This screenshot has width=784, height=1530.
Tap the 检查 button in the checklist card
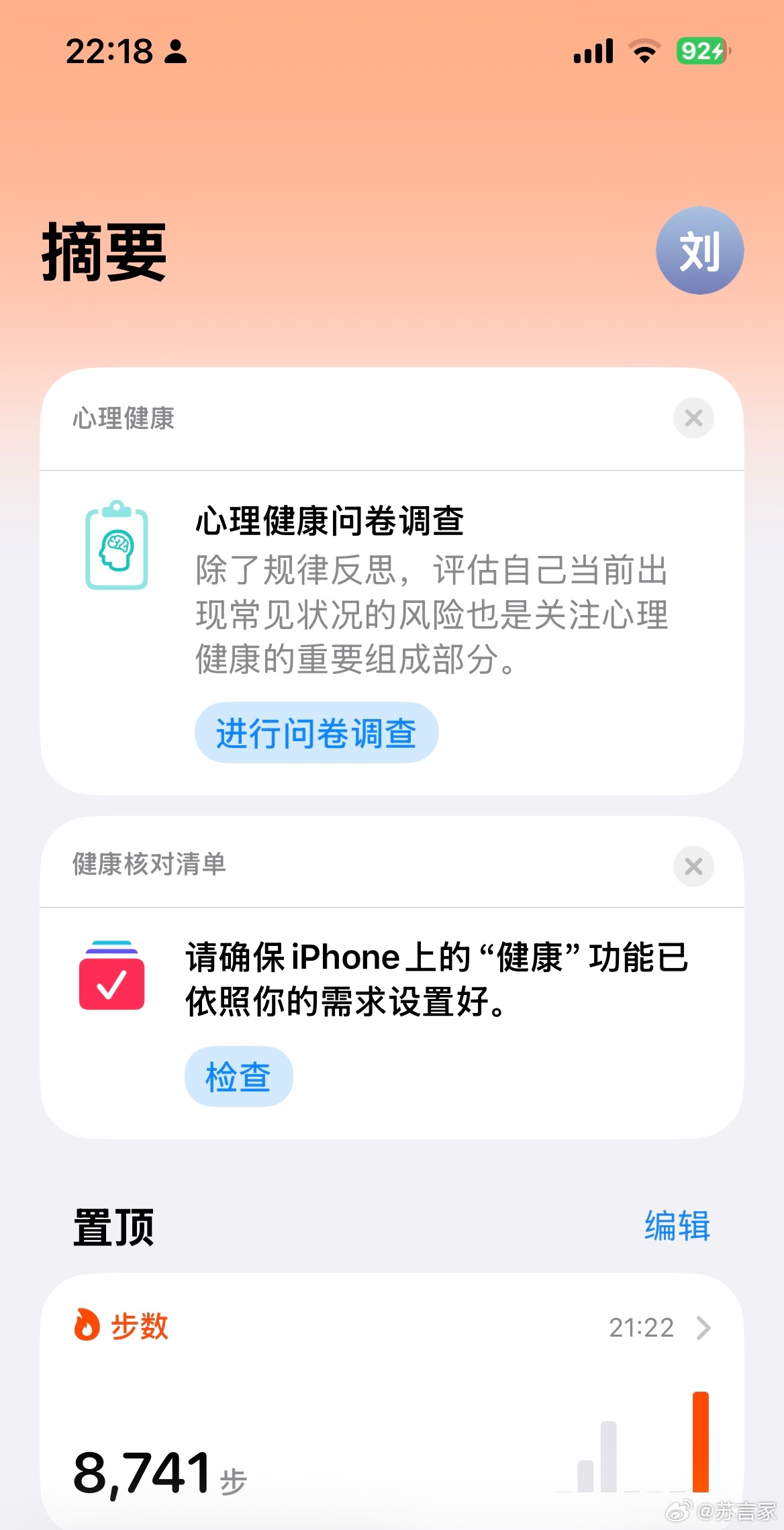(x=238, y=1075)
